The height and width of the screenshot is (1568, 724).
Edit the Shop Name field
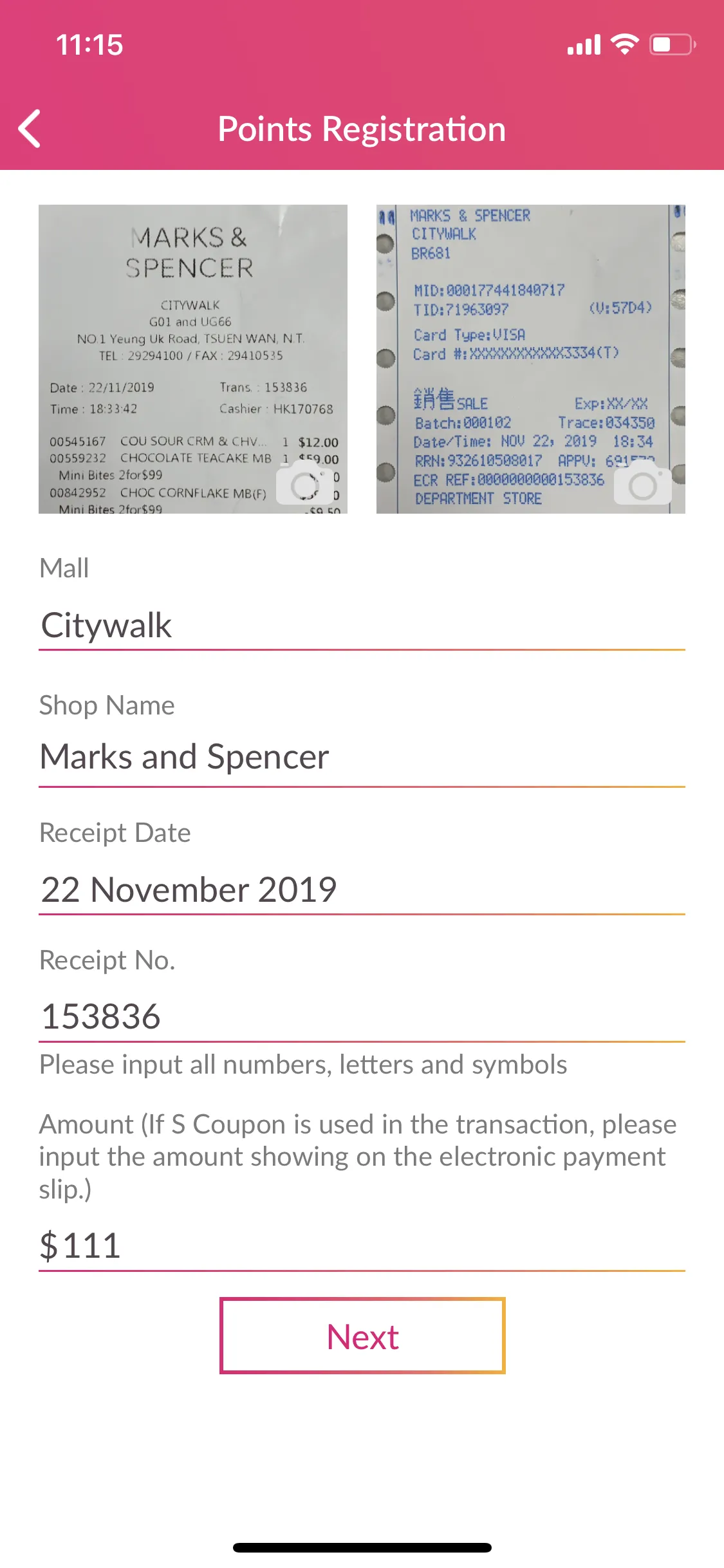362,758
